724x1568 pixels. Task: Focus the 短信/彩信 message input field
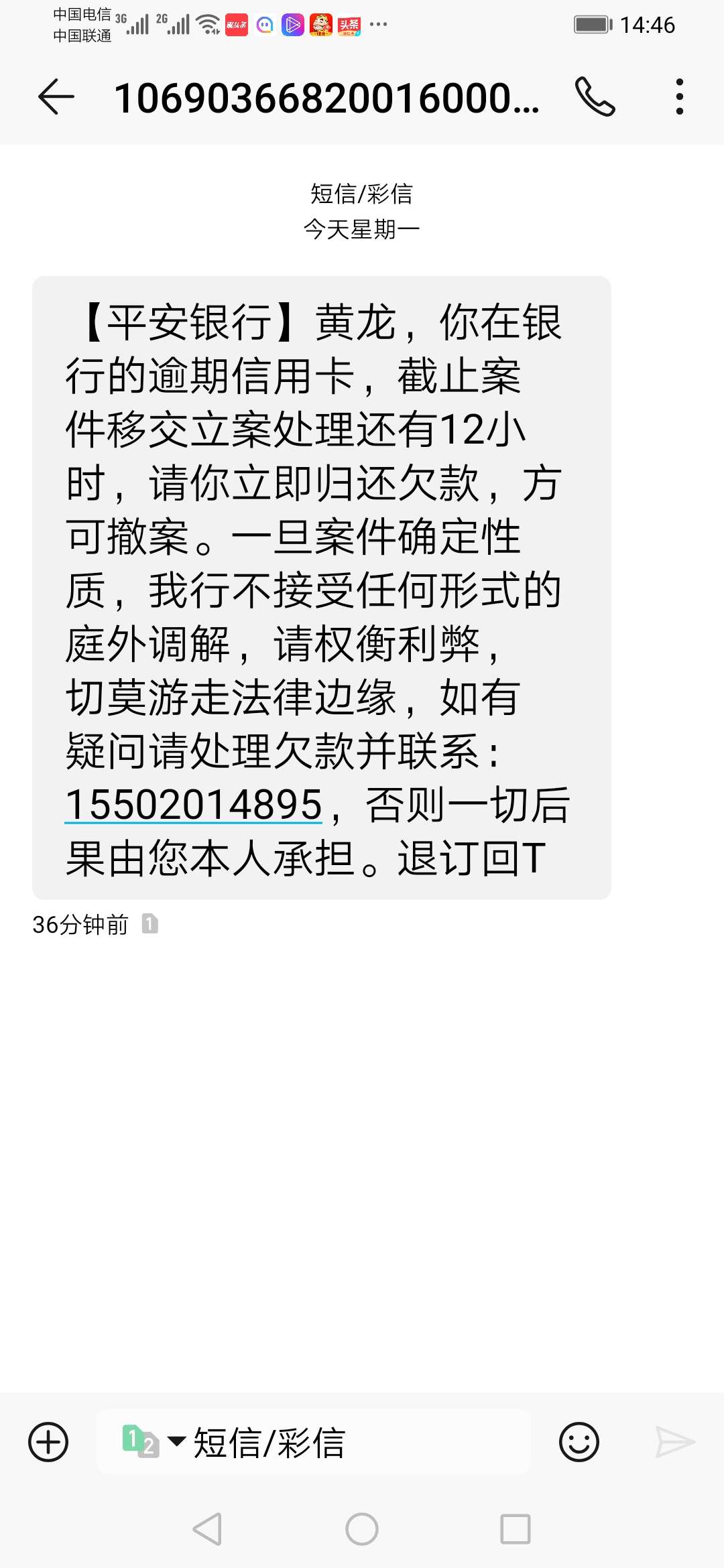tap(314, 1442)
